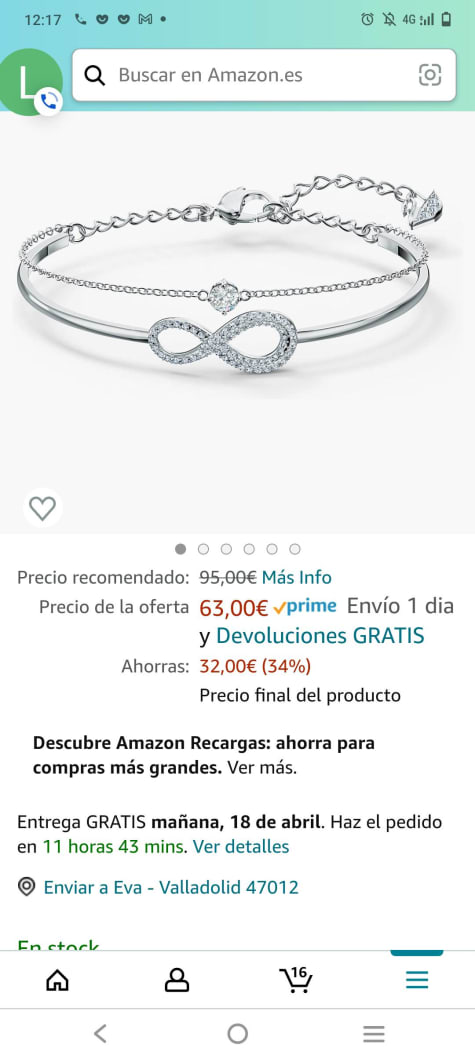Image resolution: width=475 pixels, height=1059 pixels.
Task: Go to the Amazon home tab
Action: [57, 980]
